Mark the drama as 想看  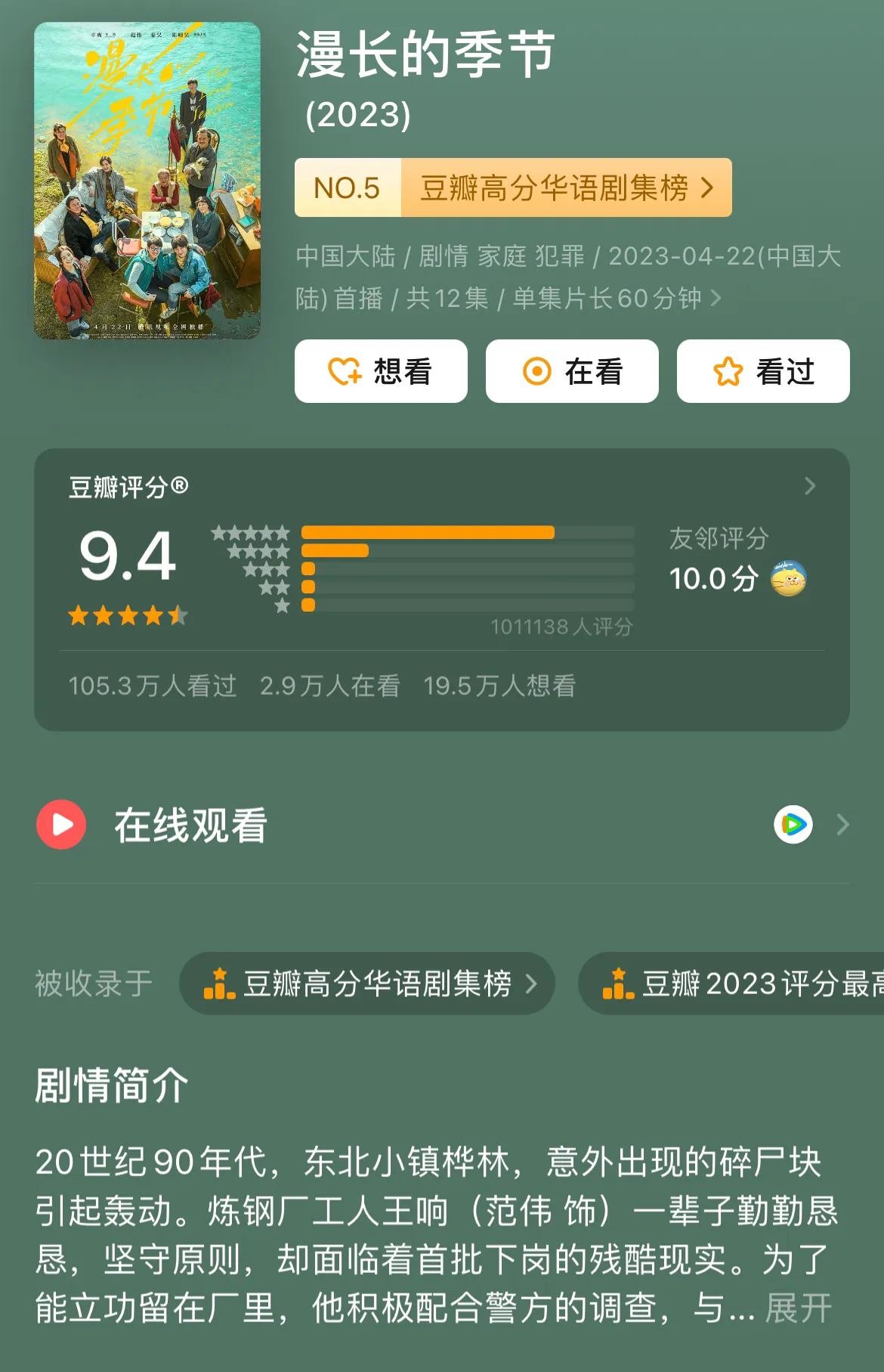[x=381, y=371]
